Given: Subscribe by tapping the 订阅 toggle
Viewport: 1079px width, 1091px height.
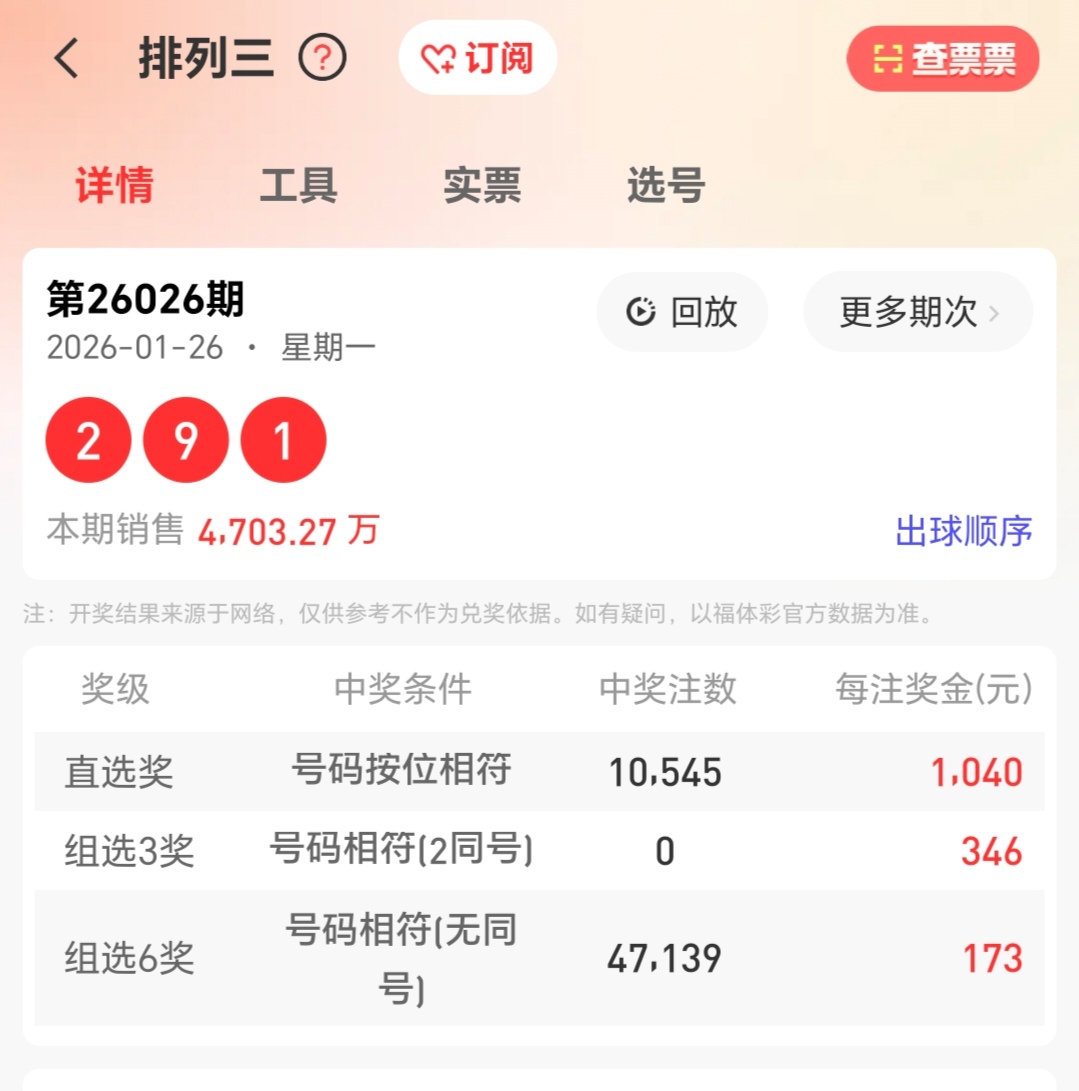Looking at the screenshot, I should (477, 58).
